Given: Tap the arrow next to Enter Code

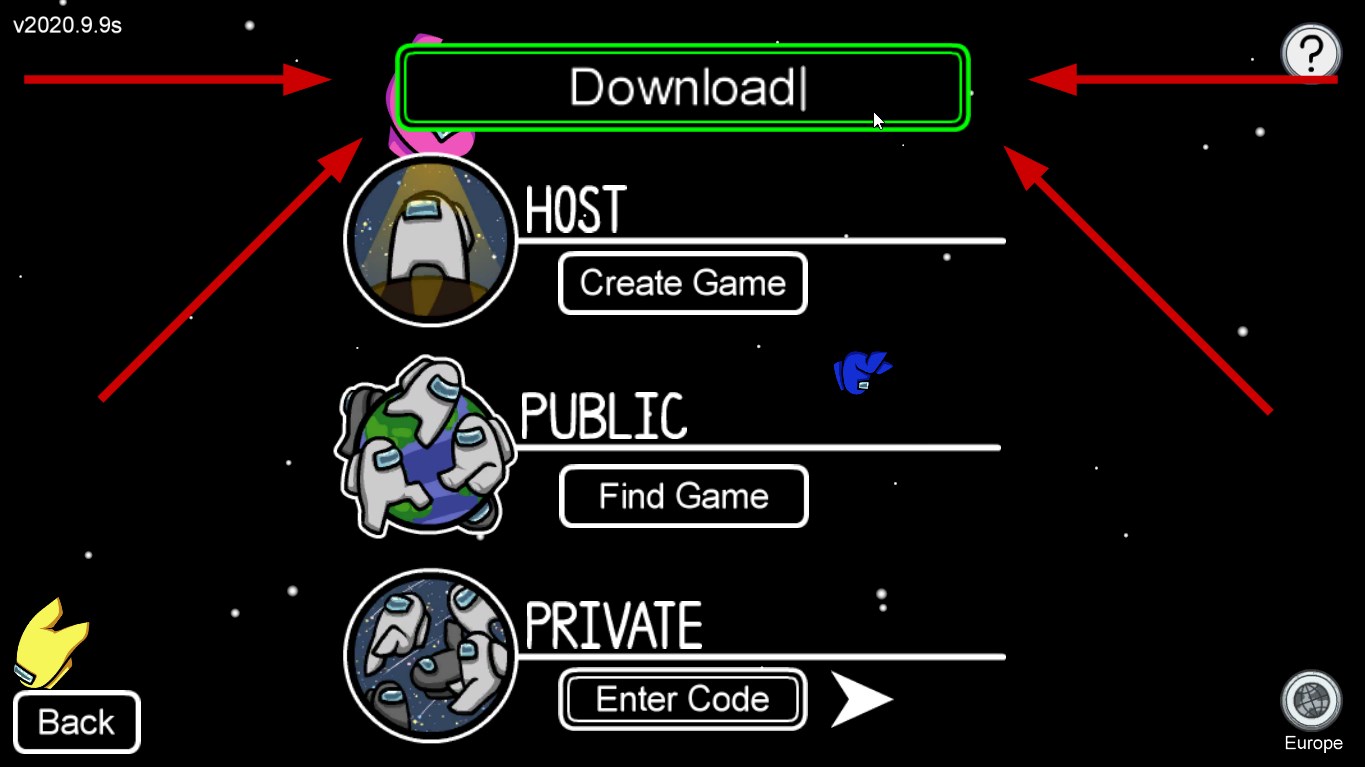Looking at the screenshot, I should click(x=860, y=699).
